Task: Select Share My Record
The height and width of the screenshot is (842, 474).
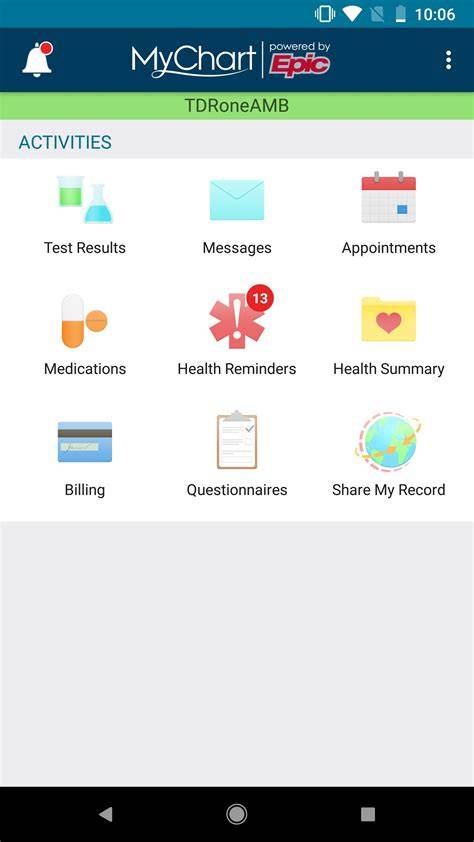Action: click(x=389, y=456)
